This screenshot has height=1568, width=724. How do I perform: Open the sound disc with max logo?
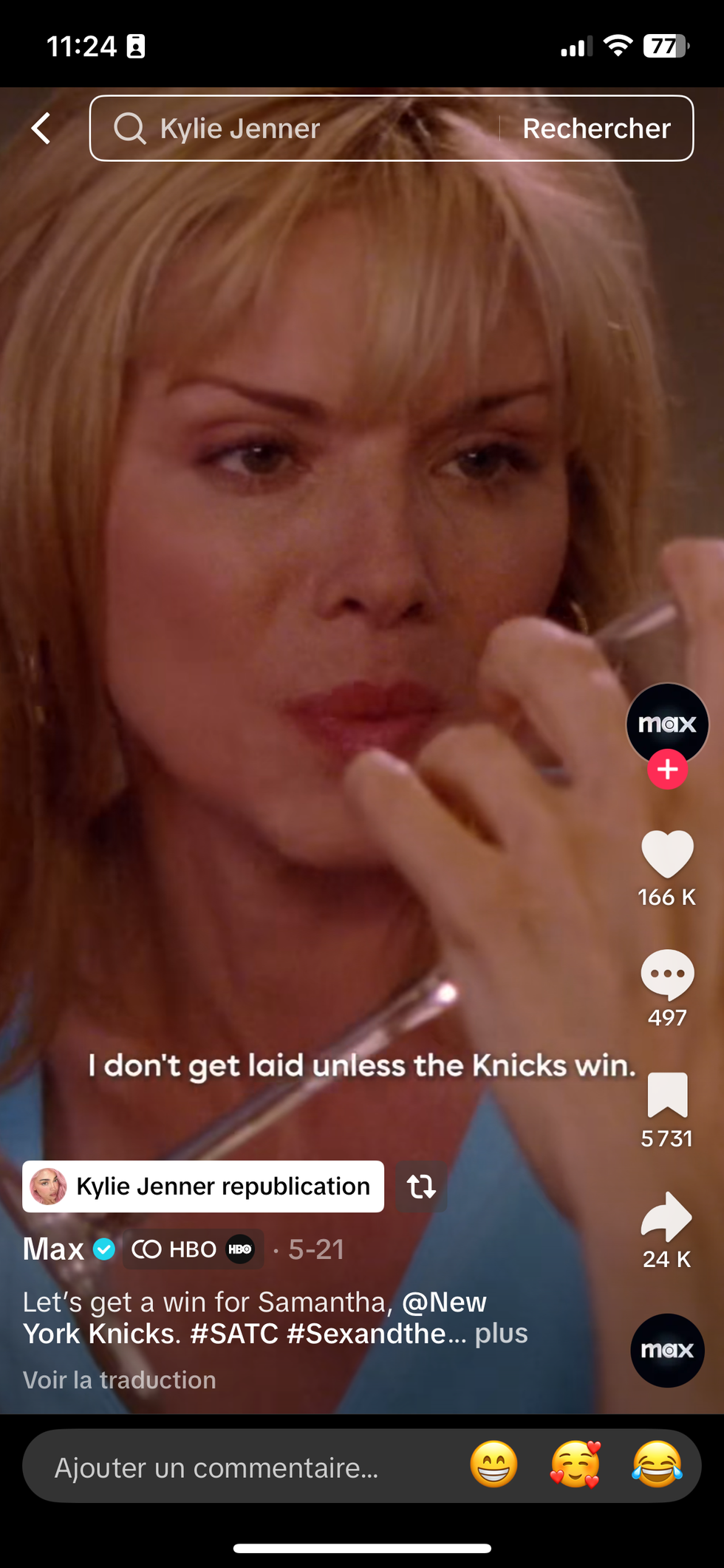tap(667, 1350)
